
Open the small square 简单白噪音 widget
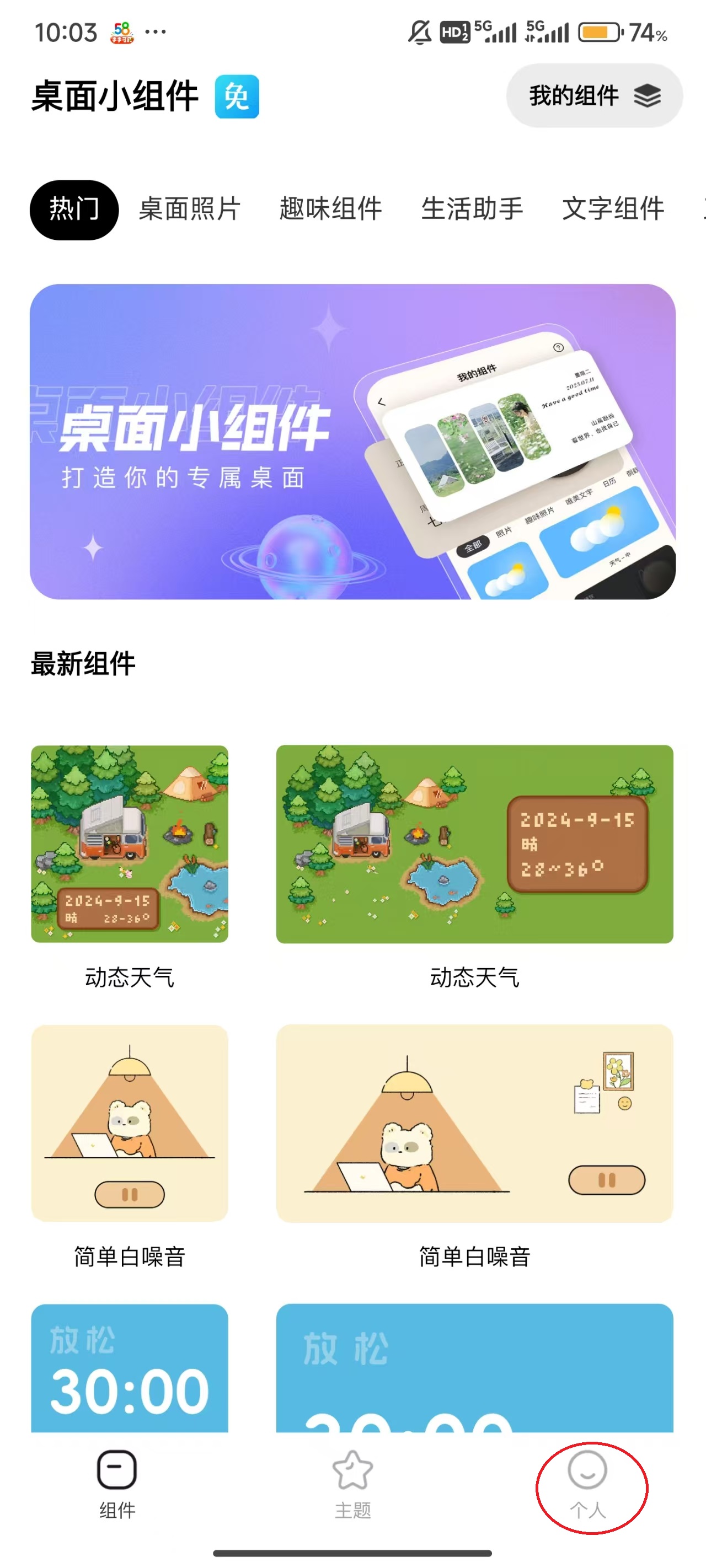click(x=130, y=1123)
